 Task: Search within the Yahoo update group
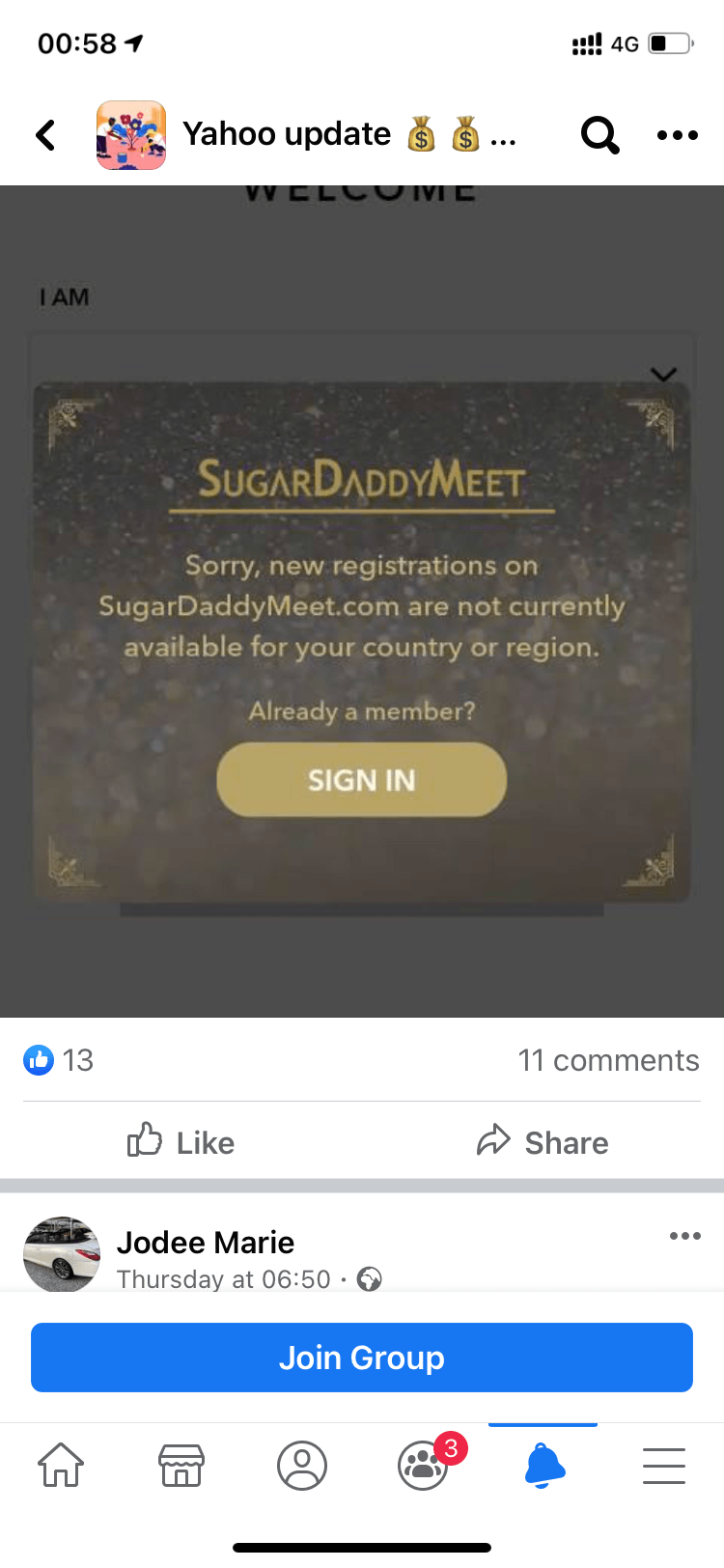(599, 135)
